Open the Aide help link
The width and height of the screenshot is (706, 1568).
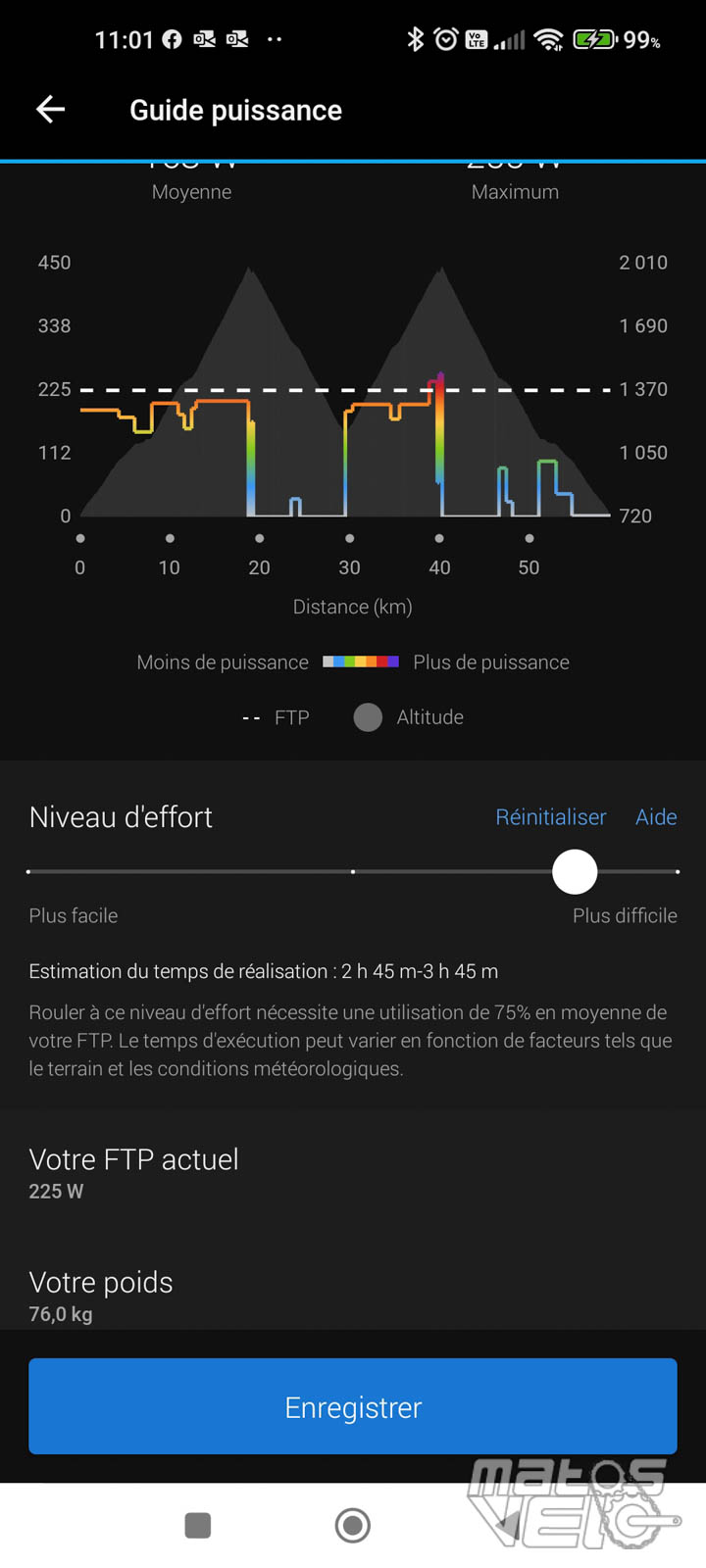click(x=656, y=816)
